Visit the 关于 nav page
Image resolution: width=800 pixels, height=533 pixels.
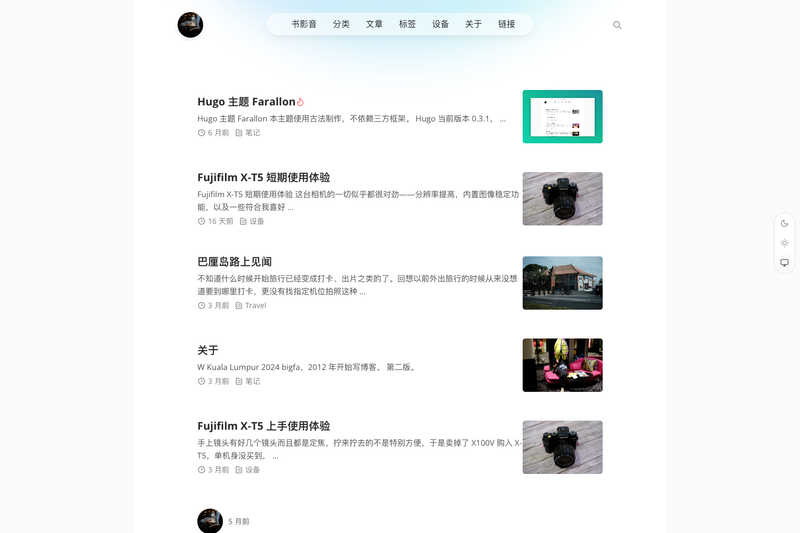473,24
